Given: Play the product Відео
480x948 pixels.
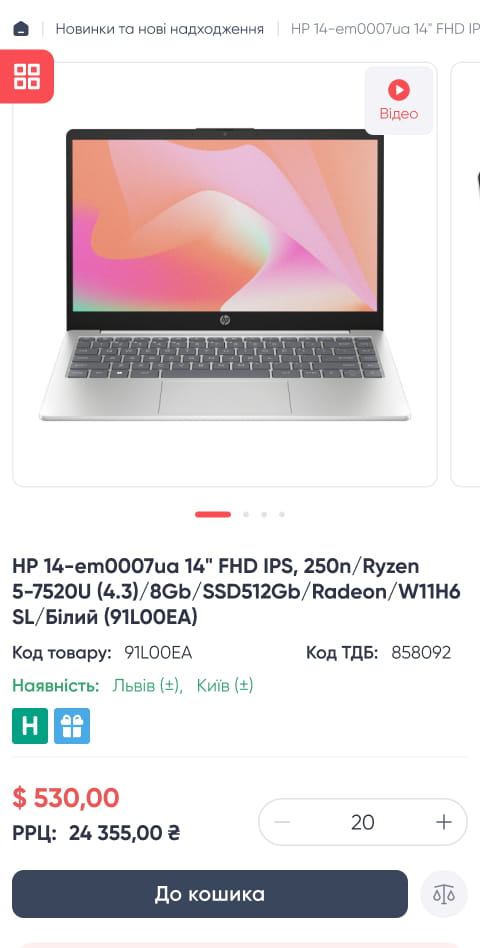Looking at the screenshot, I should [x=398, y=100].
